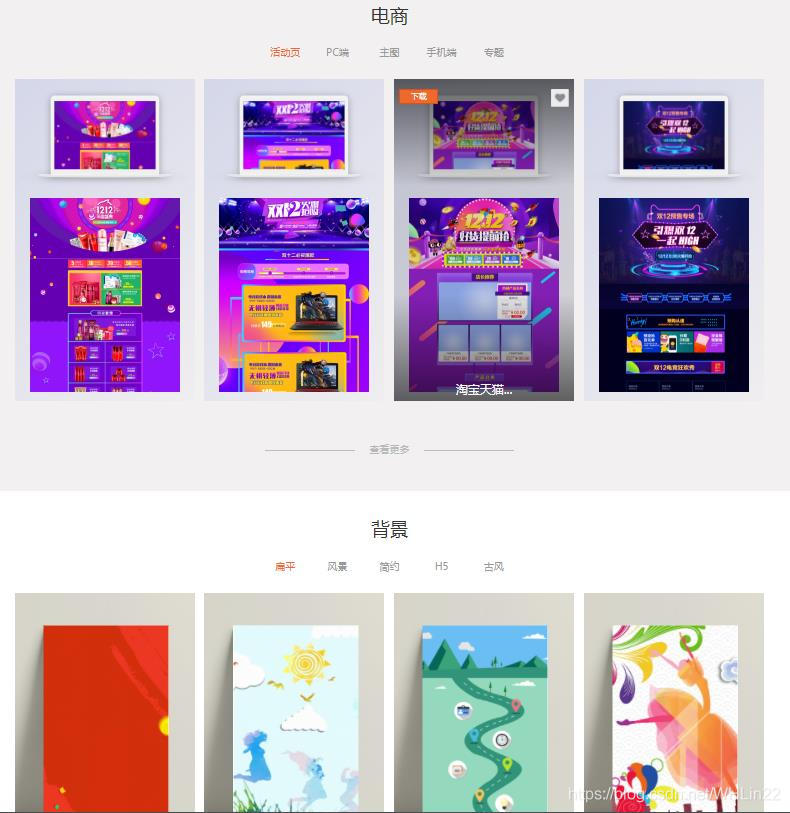Viewport: 790px width, 813px height.
Task: Open the first purple 1212 activity page template
Action: (x=104, y=240)
